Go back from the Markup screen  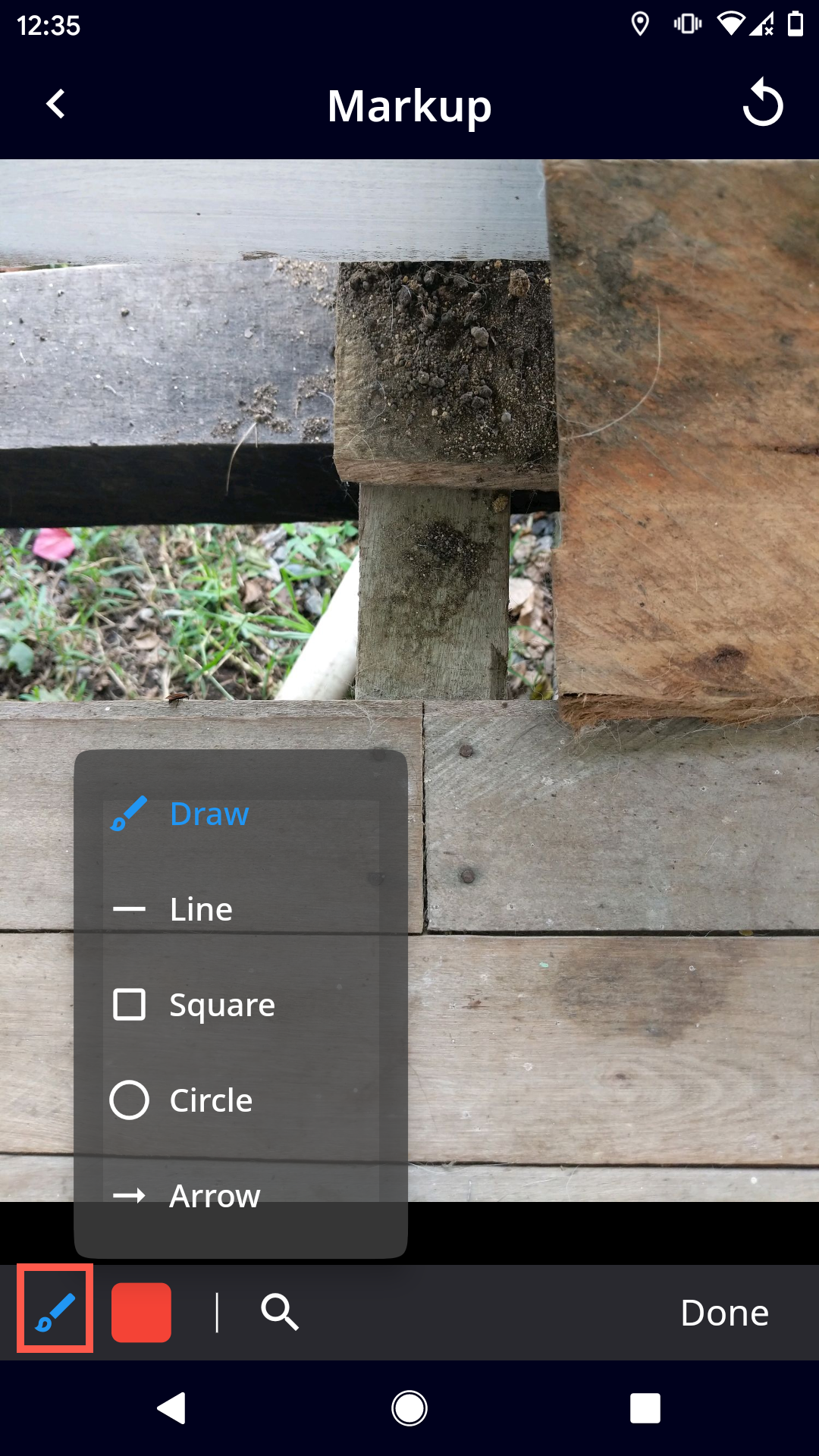(x=55, y=104)
